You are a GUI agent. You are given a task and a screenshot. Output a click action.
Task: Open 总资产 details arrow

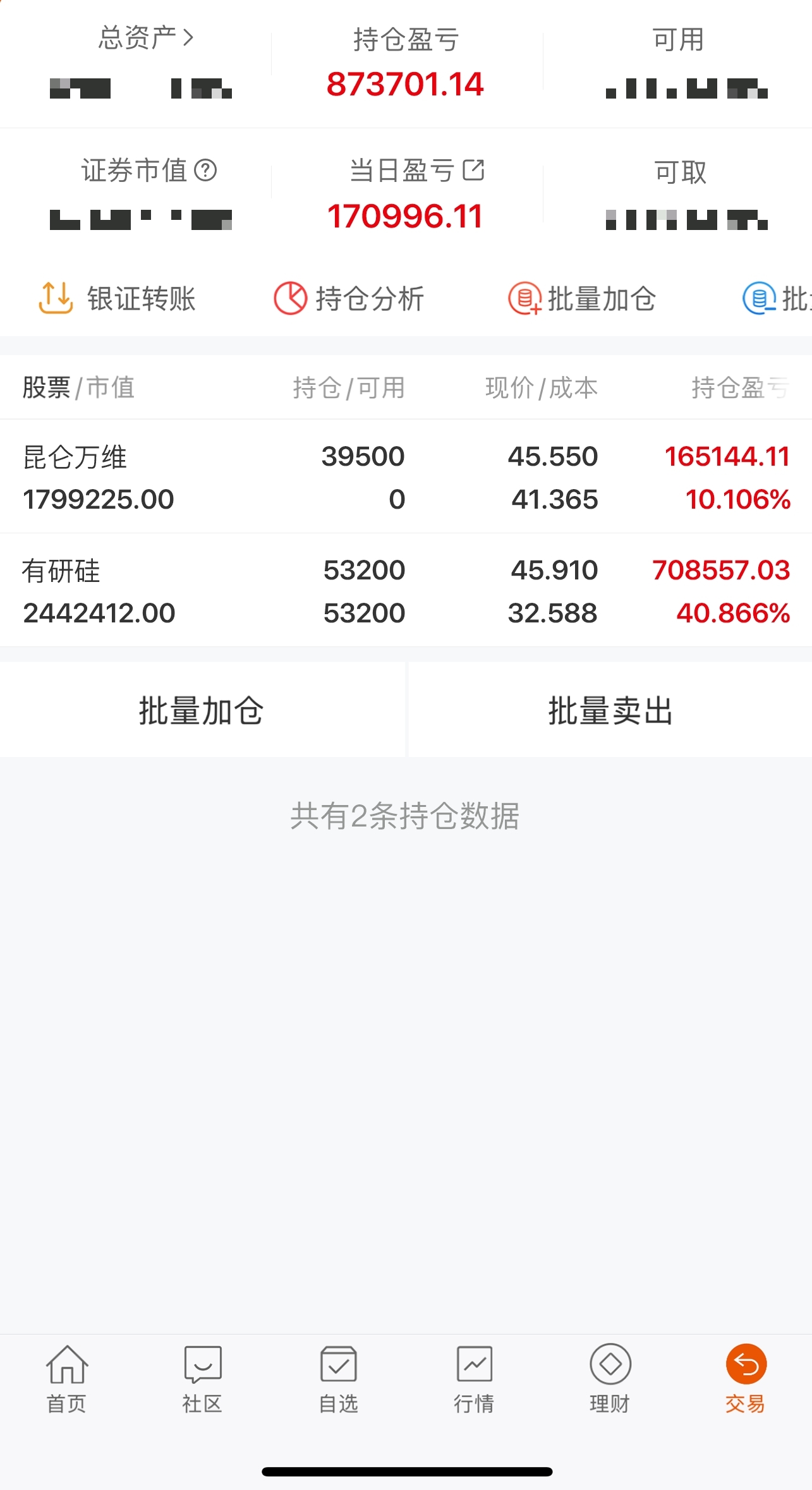[188, 39]
